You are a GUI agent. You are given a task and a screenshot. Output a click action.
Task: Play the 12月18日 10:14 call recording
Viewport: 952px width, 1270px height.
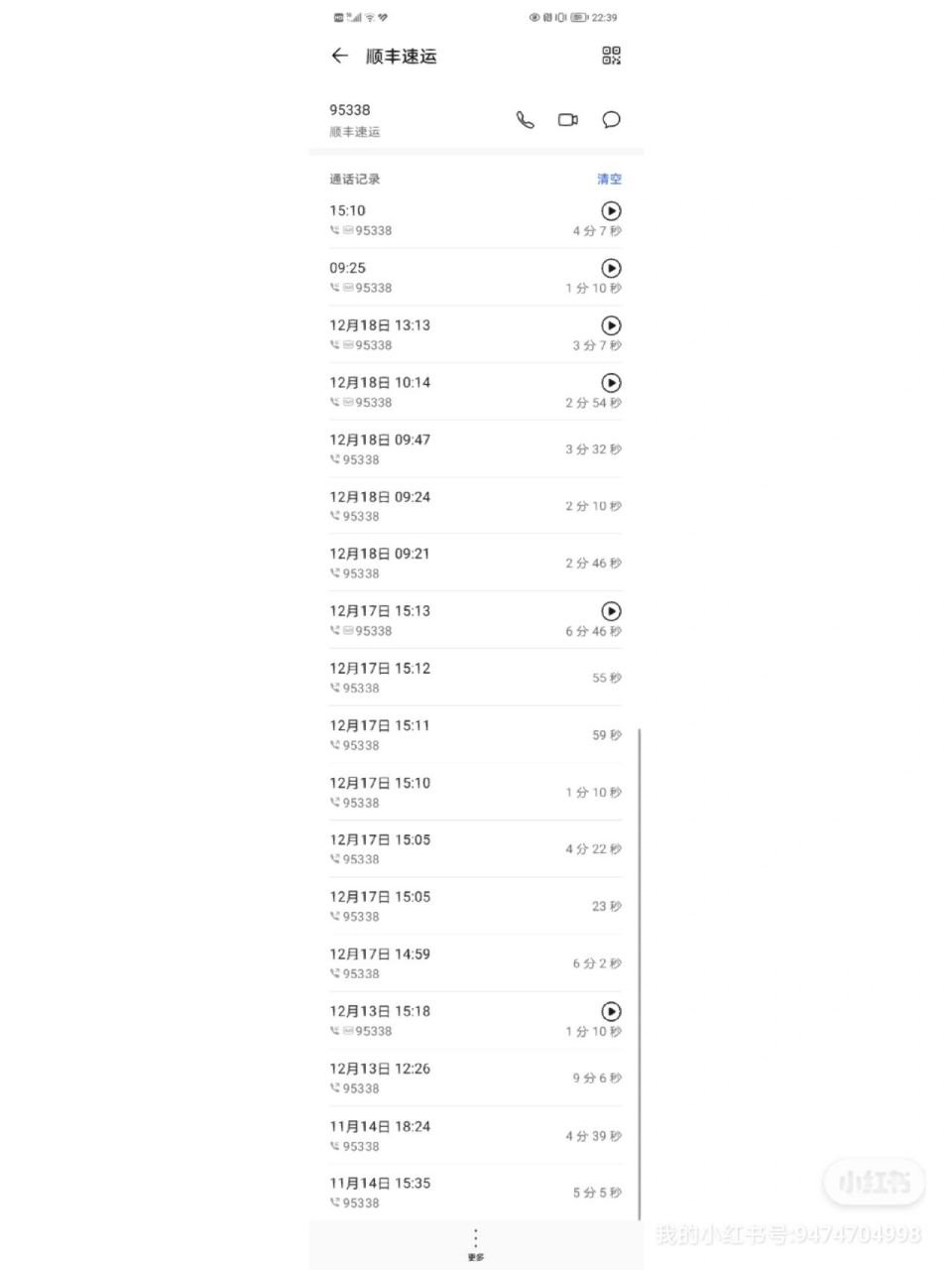click(x=611, y=383)
